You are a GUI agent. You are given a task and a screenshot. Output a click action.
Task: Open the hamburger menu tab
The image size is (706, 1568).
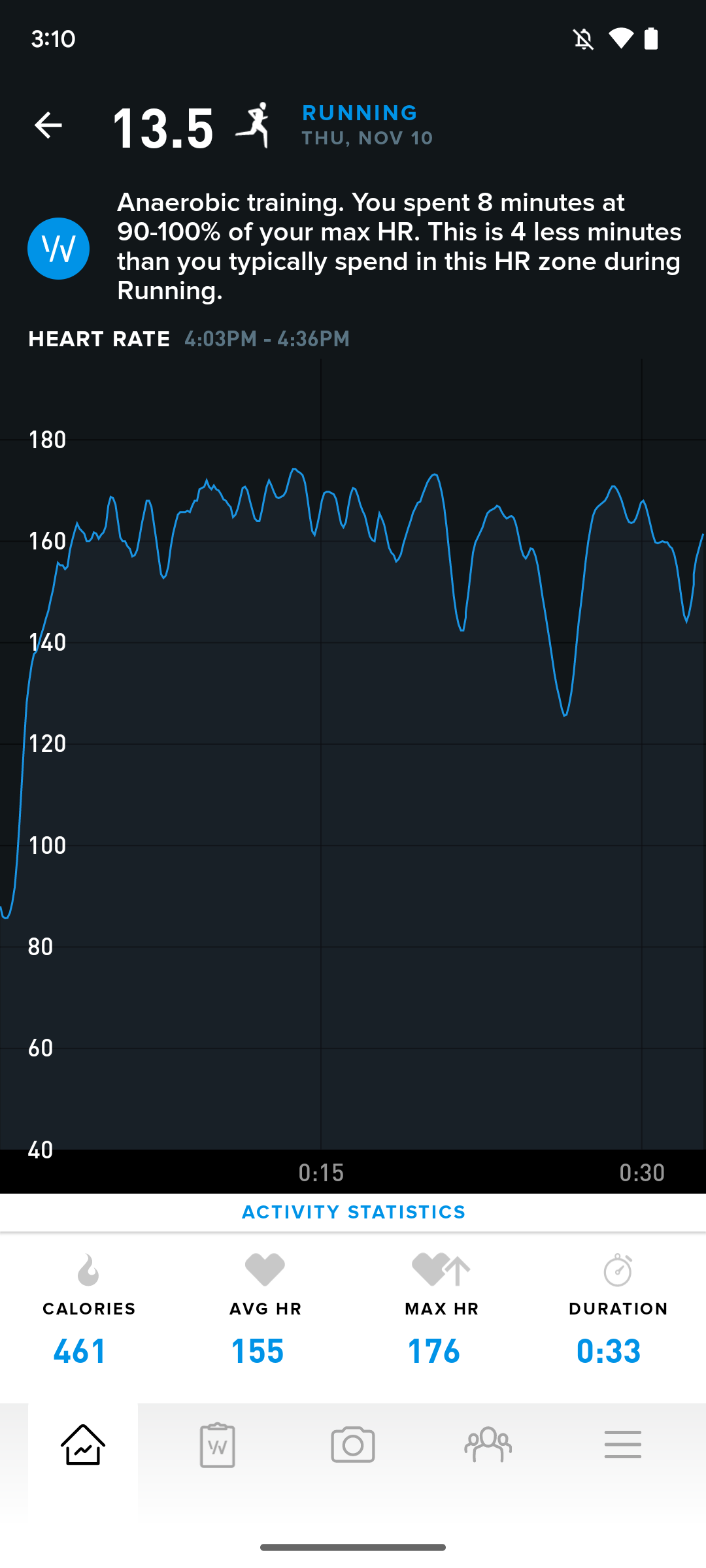pos(622,1445)
